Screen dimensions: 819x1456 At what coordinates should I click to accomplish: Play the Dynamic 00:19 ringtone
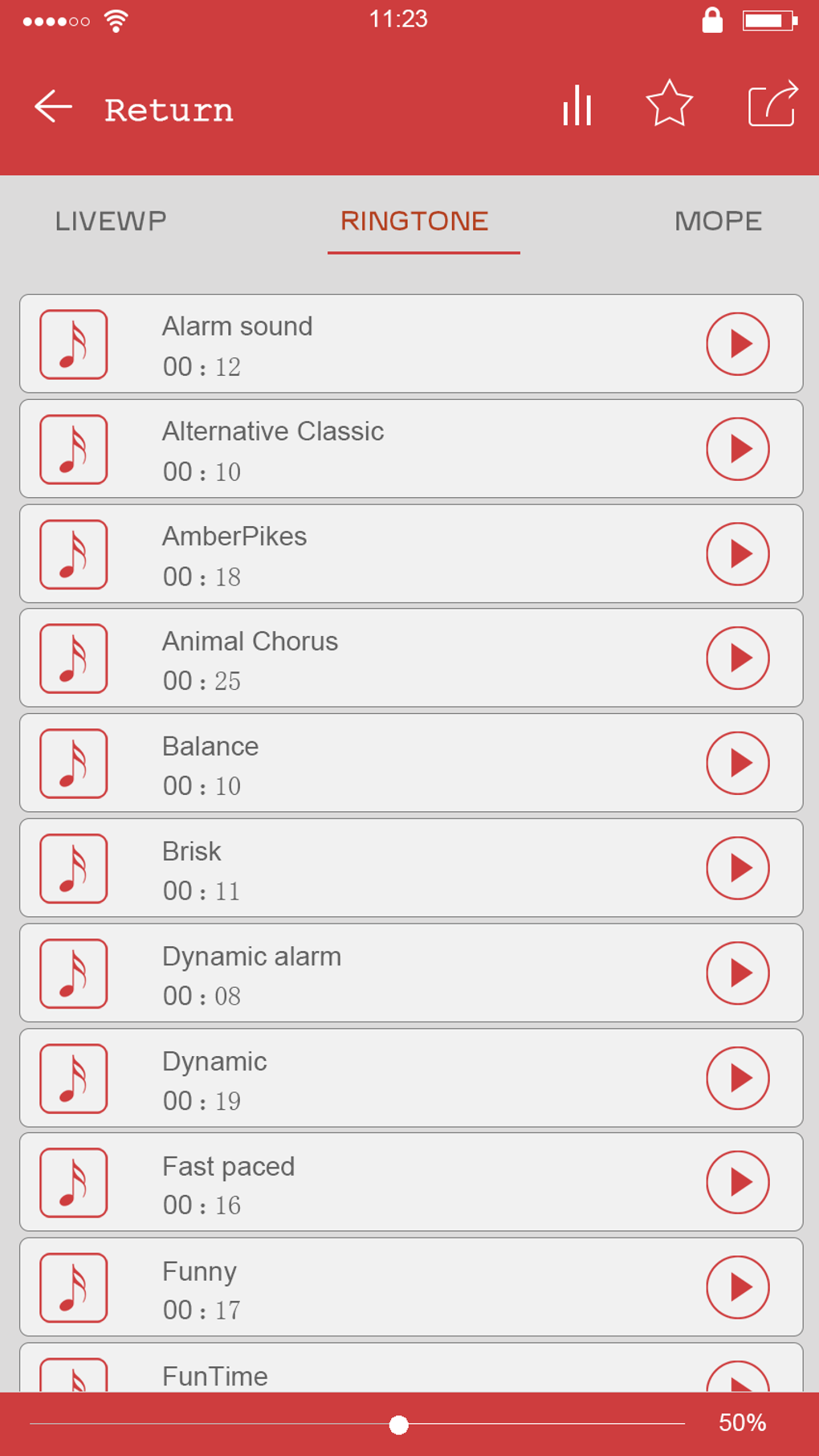pos(737,1078)
